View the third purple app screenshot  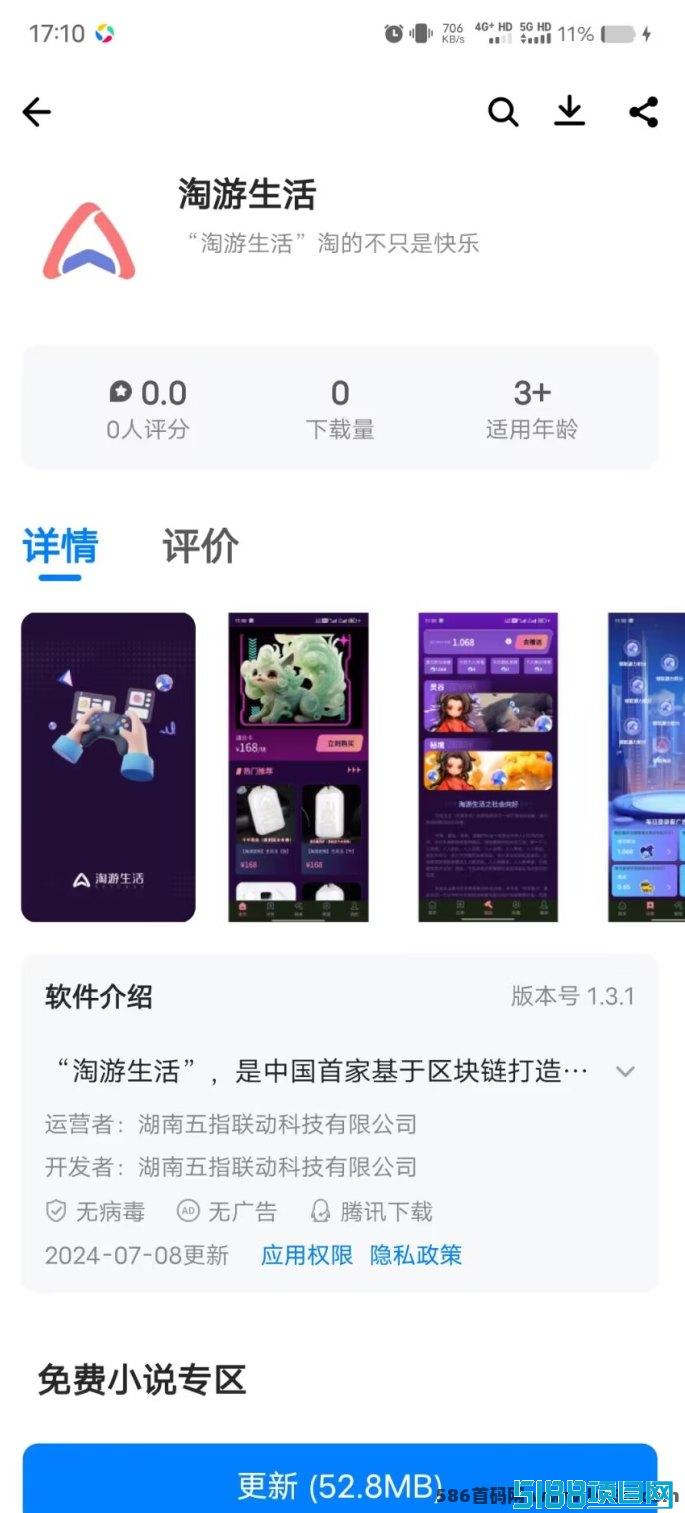[488, 767]
